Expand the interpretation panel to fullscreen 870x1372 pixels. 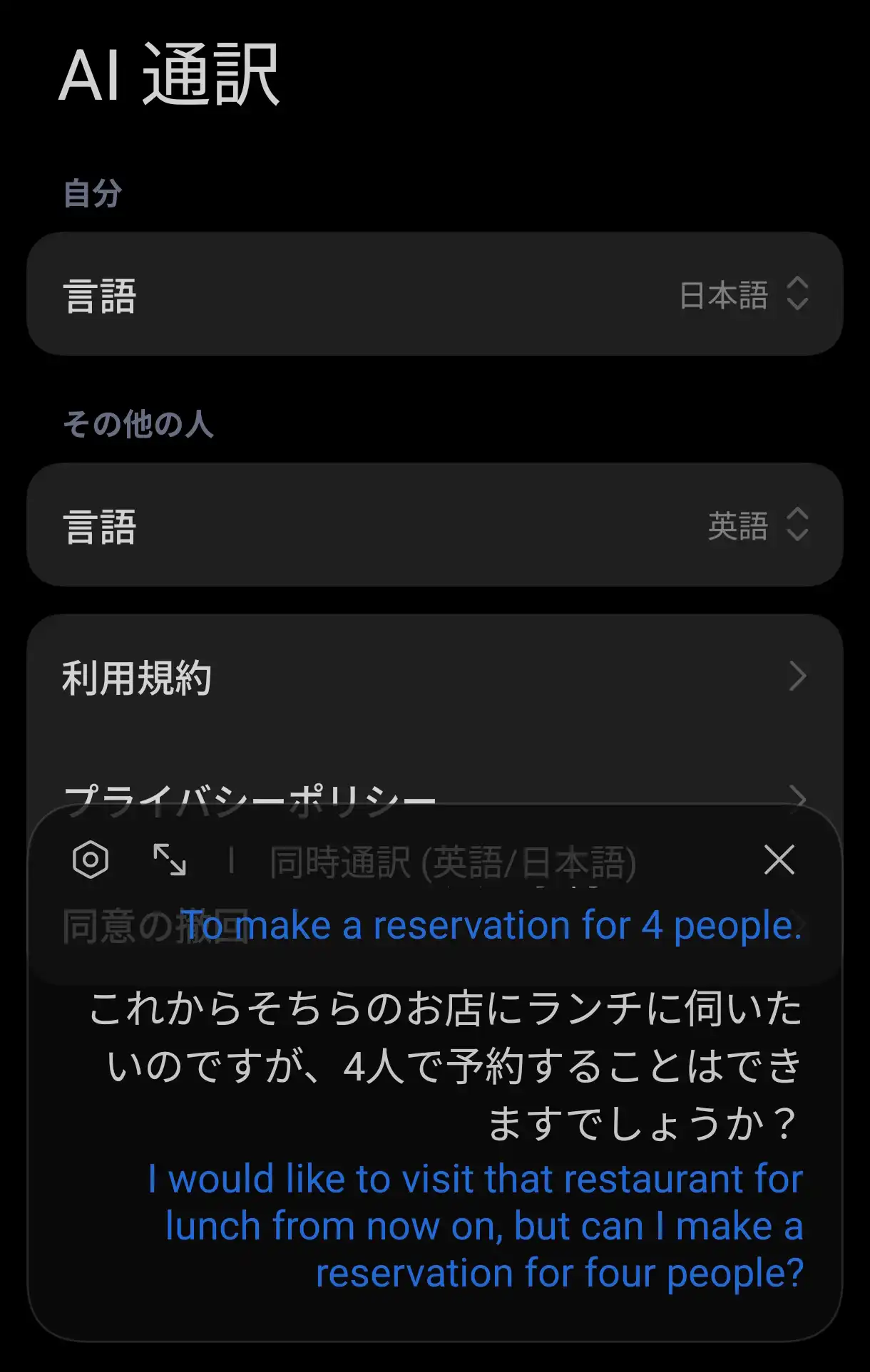point(170,860)
